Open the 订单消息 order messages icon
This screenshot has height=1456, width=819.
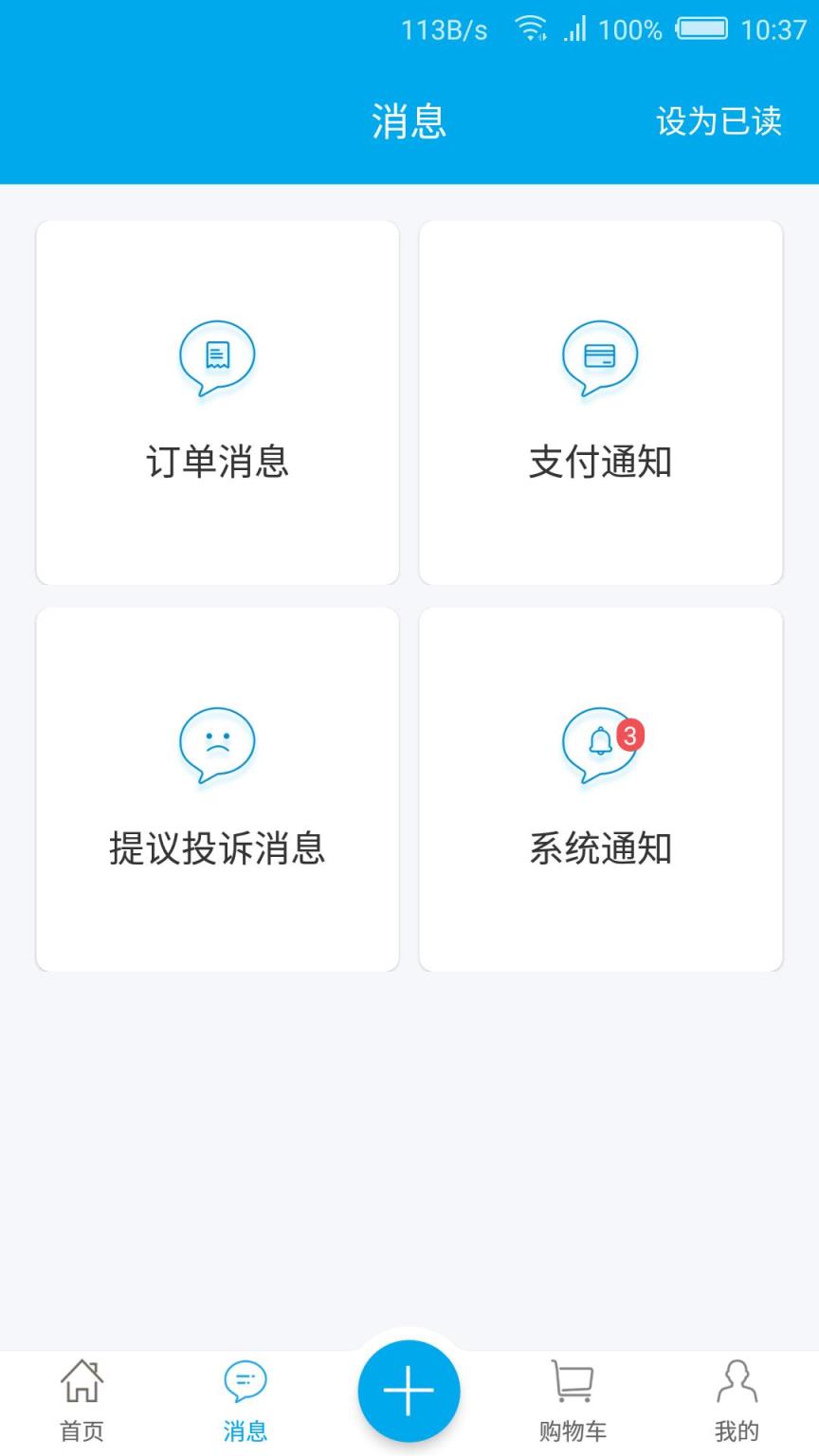coord(216,358)
